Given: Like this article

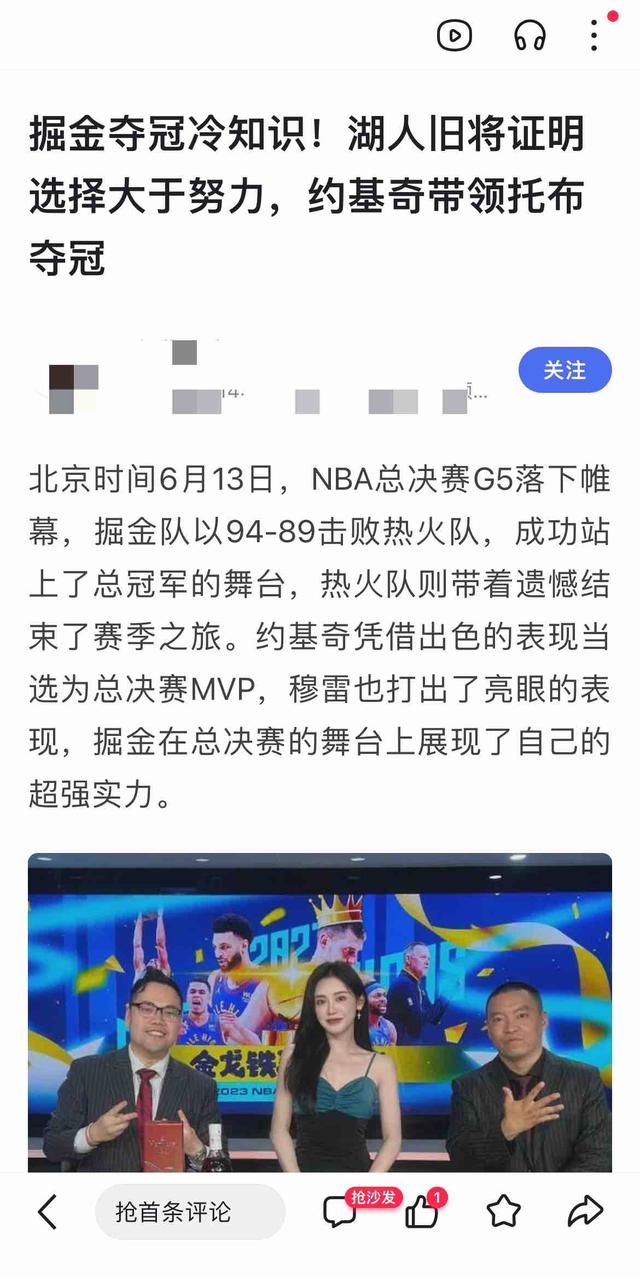Looking at the screenshot, I should 422,1212.
